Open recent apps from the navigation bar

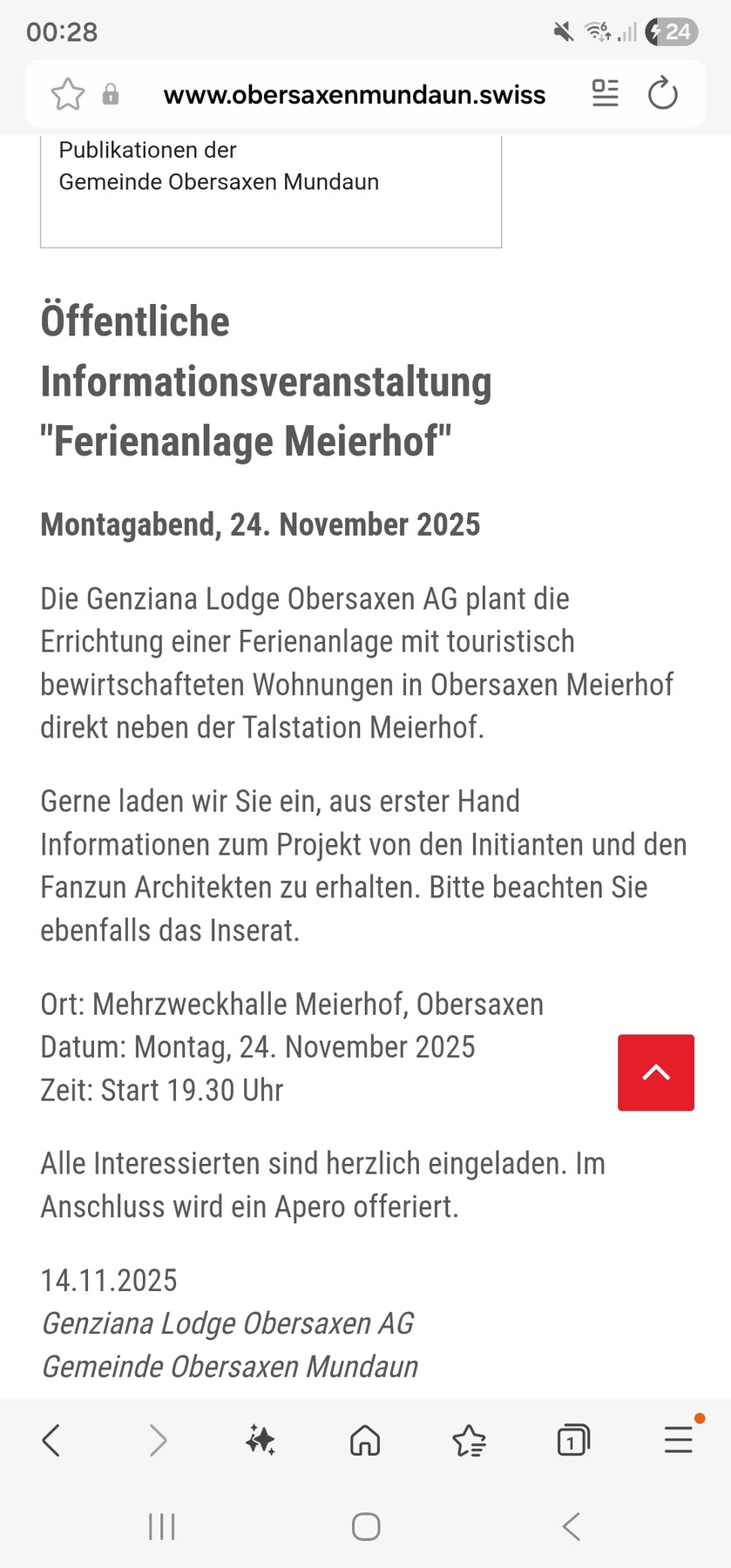tap(162, 1526)
